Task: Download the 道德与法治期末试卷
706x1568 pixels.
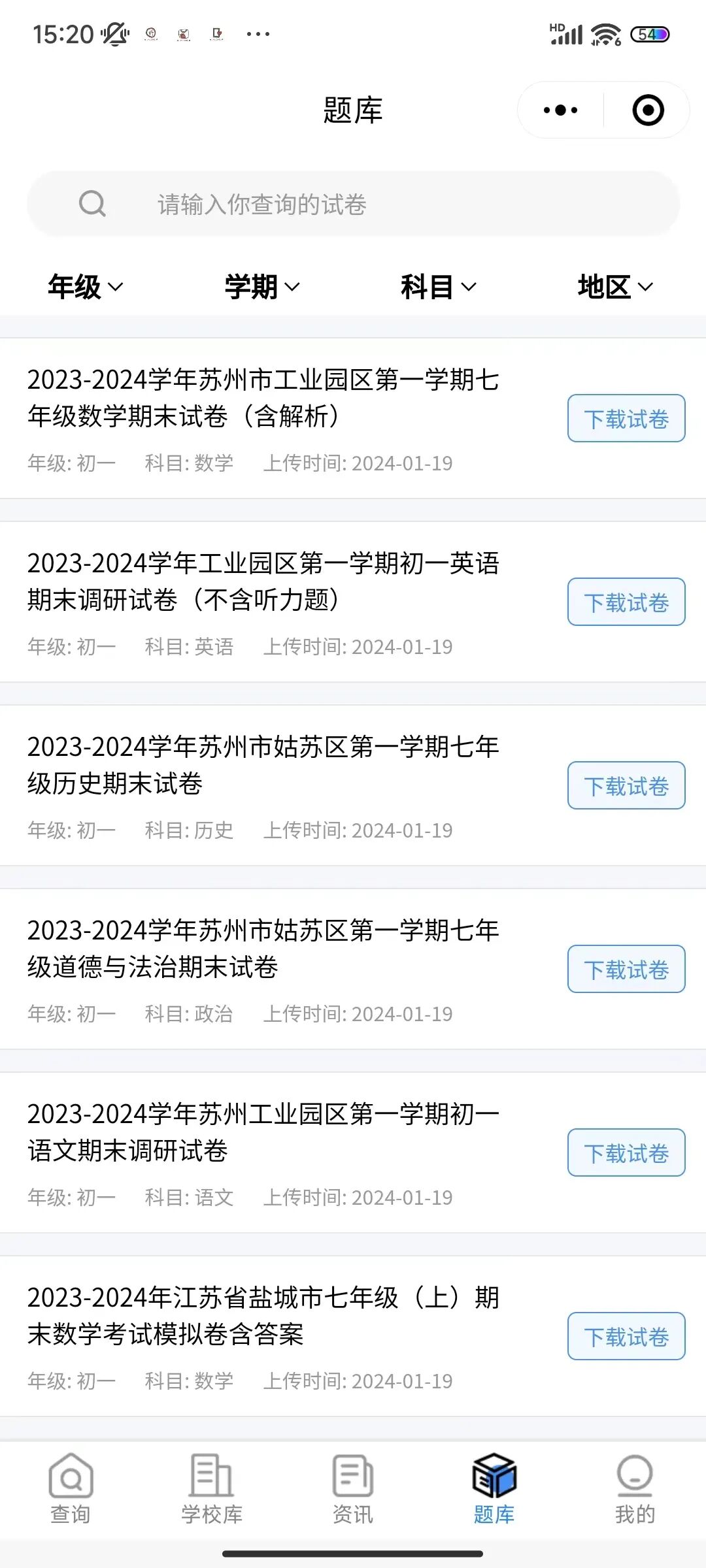Action: coord(626,970)
